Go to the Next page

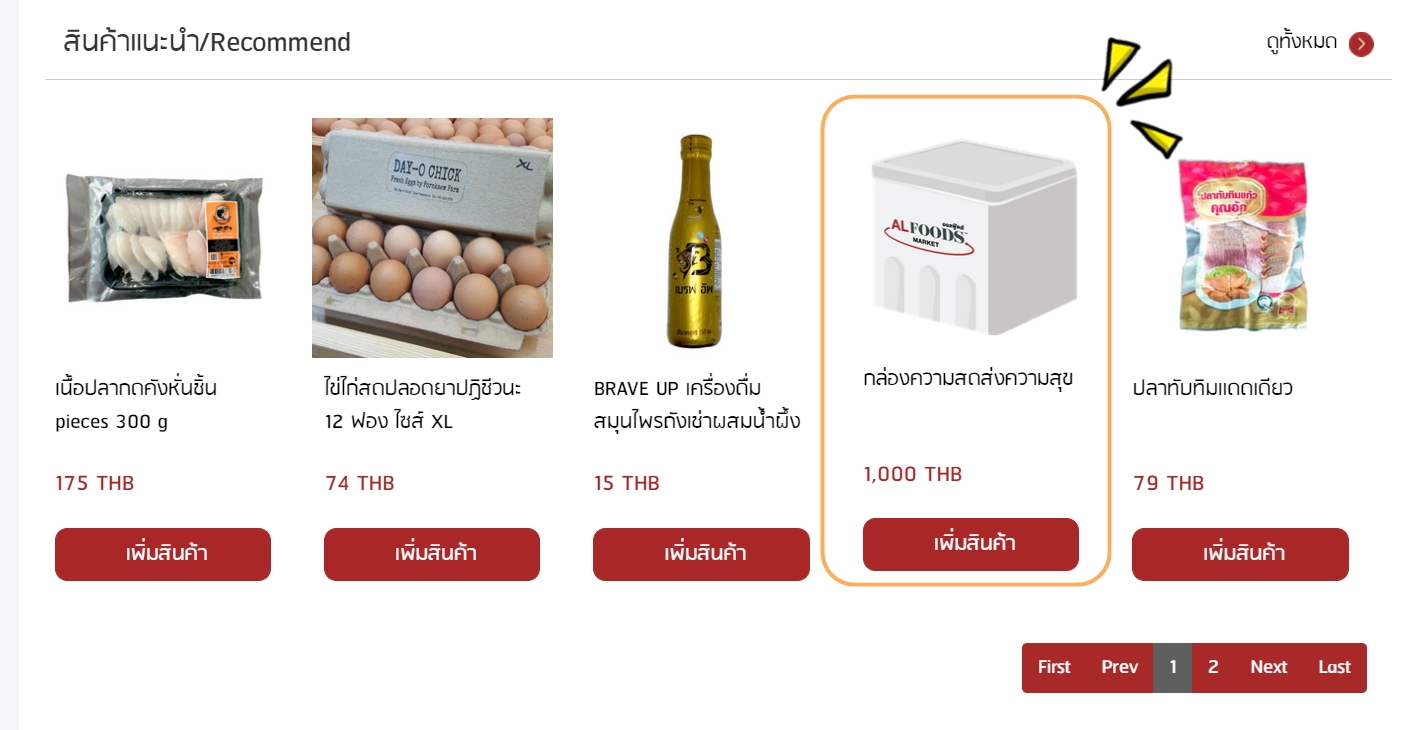click(x=1268, y=667)
